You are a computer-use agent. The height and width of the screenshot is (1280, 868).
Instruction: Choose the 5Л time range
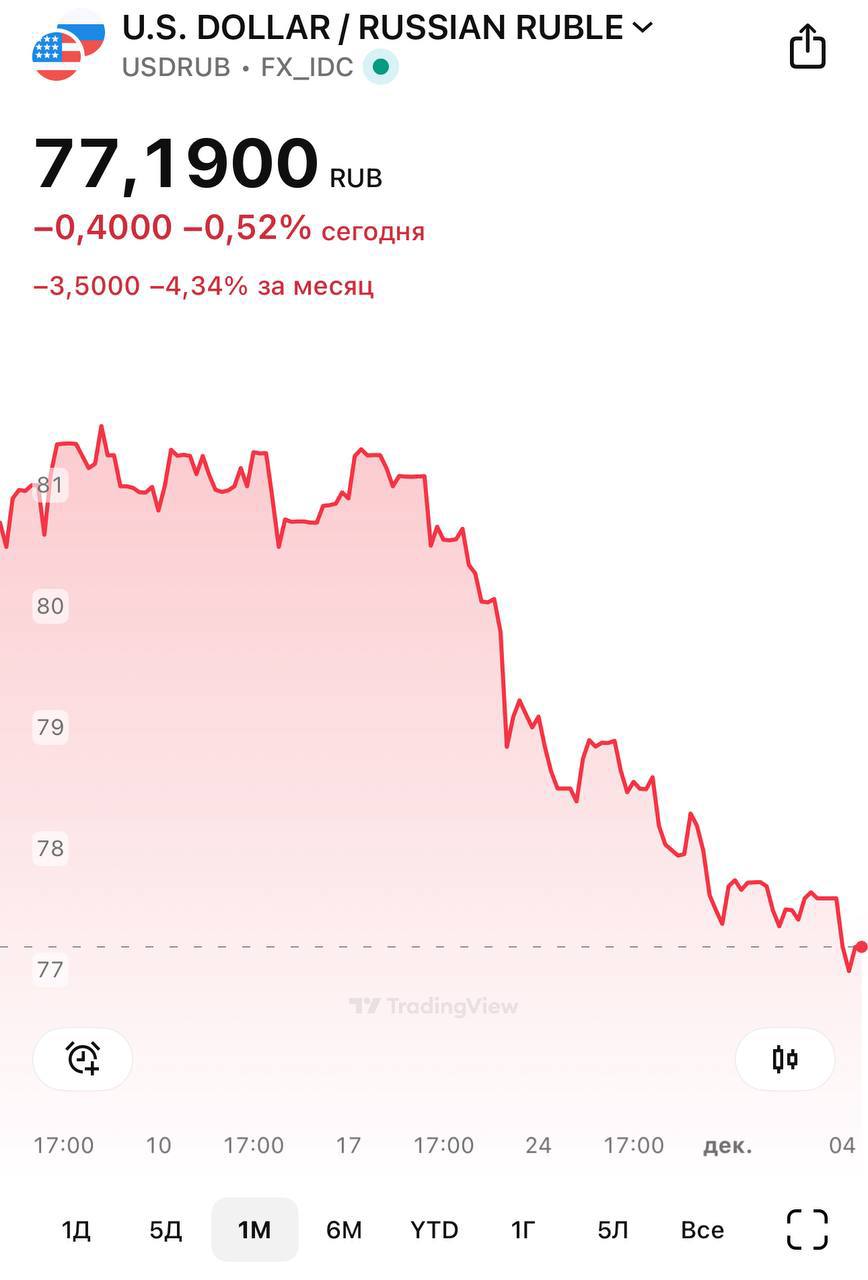click(613, 1229)
